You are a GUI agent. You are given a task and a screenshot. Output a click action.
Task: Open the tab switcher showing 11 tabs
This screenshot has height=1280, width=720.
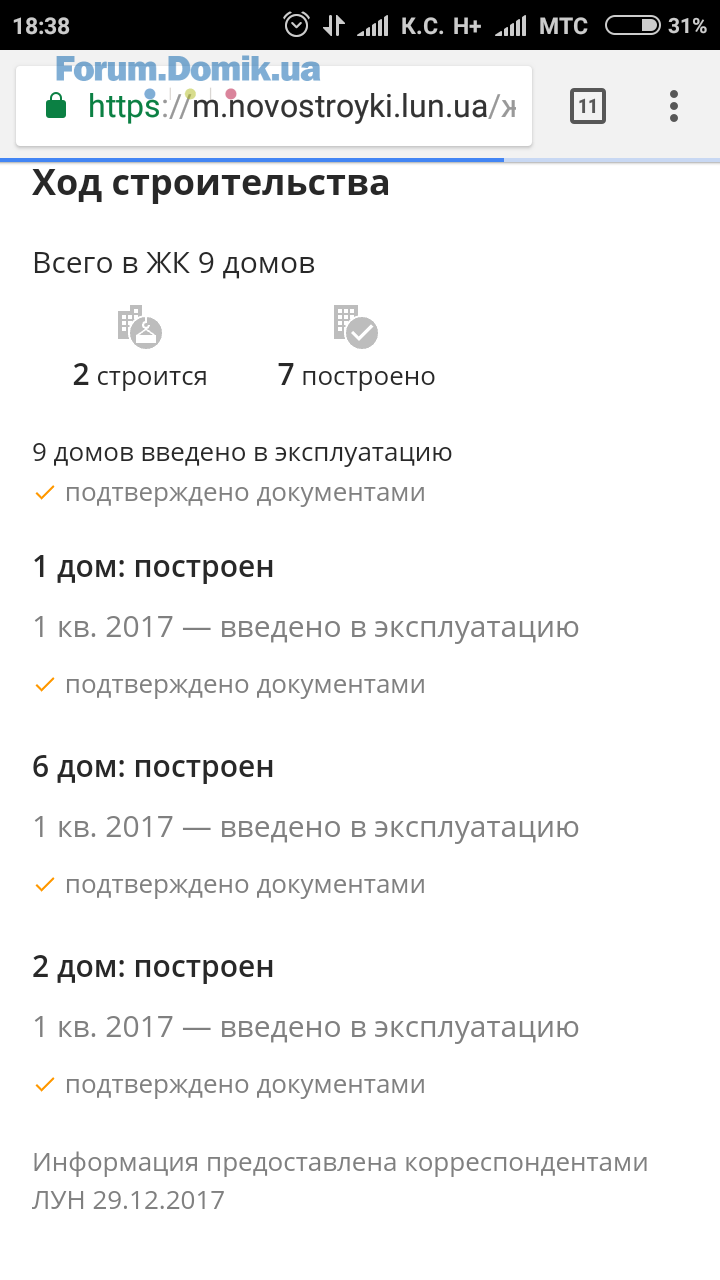click(x=588, y=106)
